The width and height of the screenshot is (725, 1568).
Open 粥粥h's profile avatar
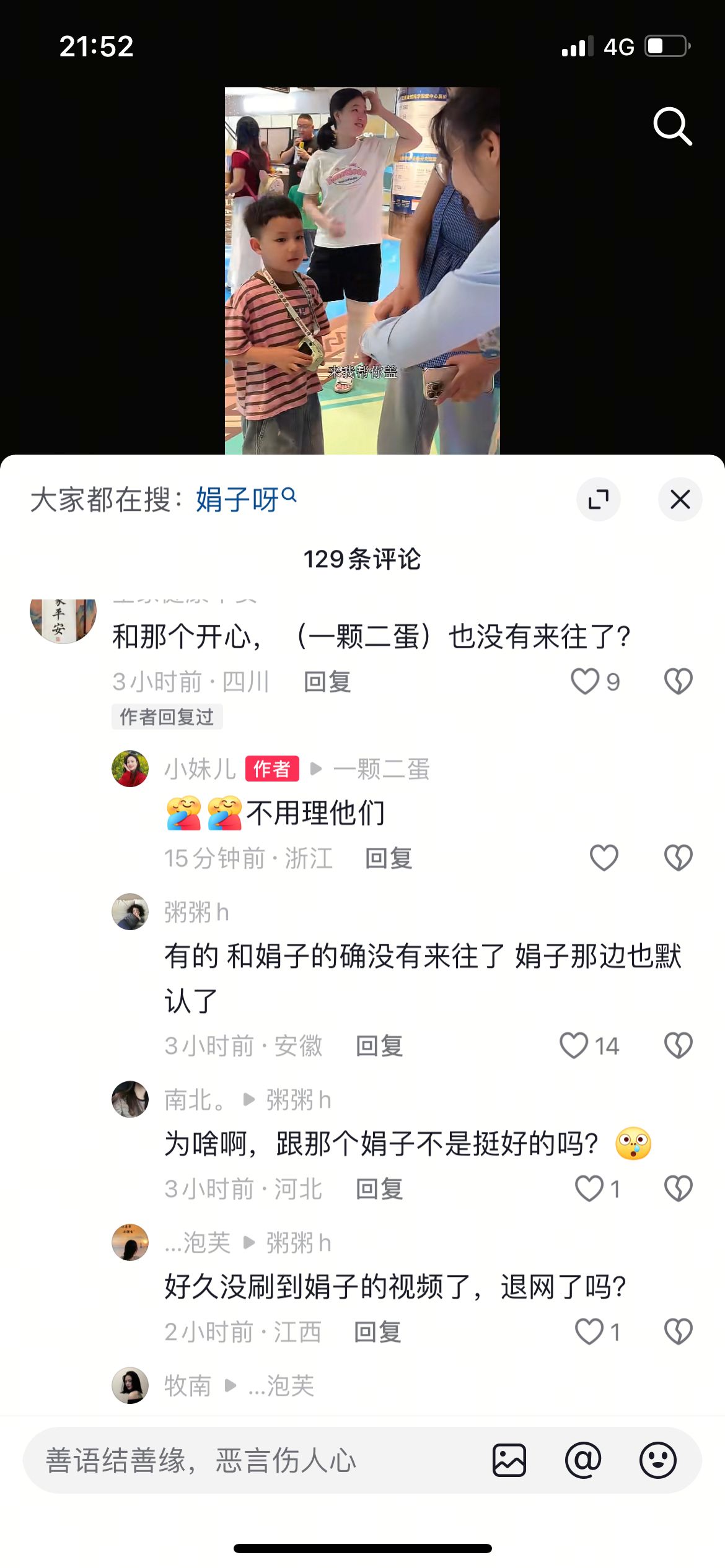point(130,912)
